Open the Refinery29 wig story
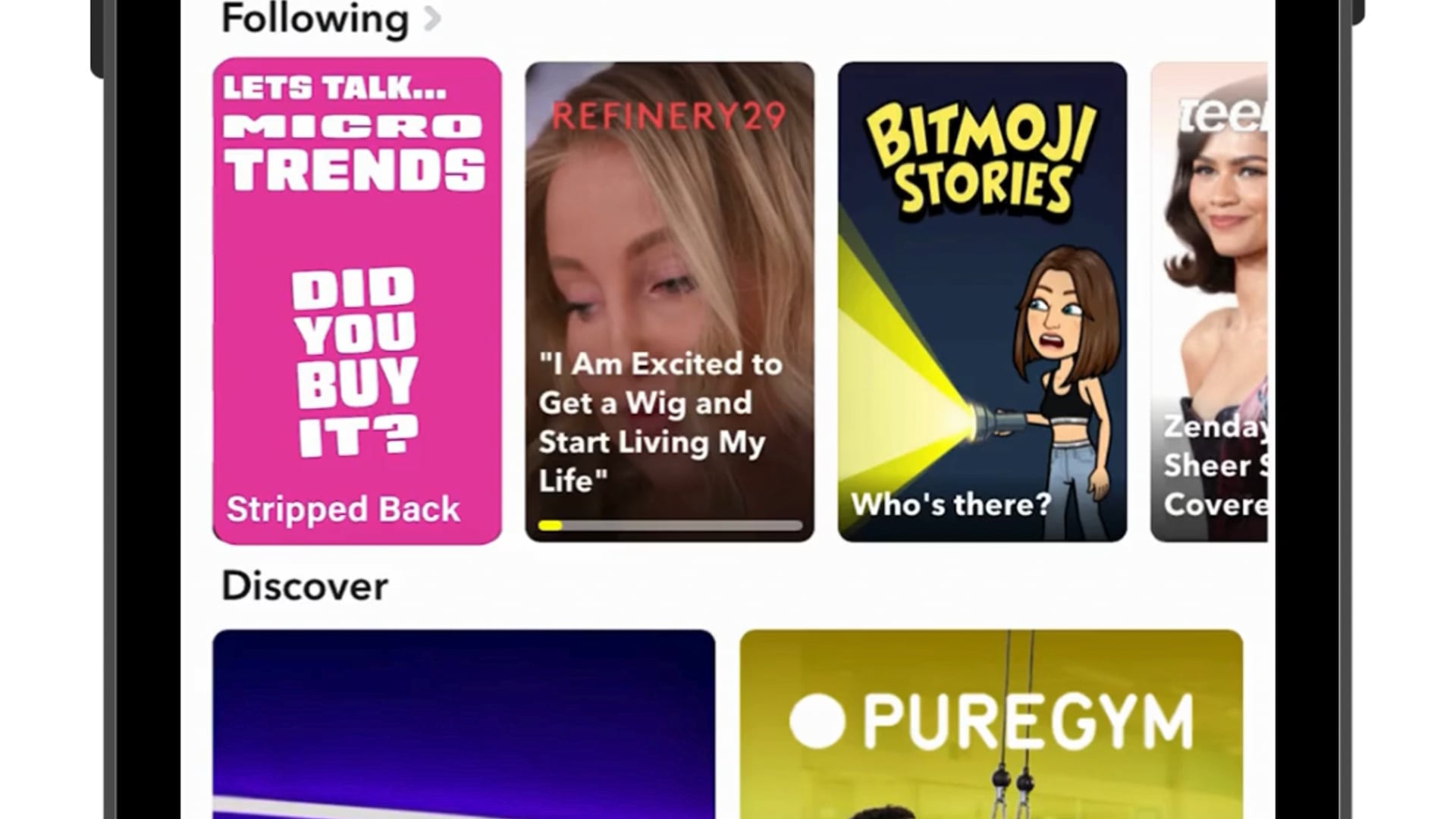Screen dimensions: 1456x819 pos(669,301)
